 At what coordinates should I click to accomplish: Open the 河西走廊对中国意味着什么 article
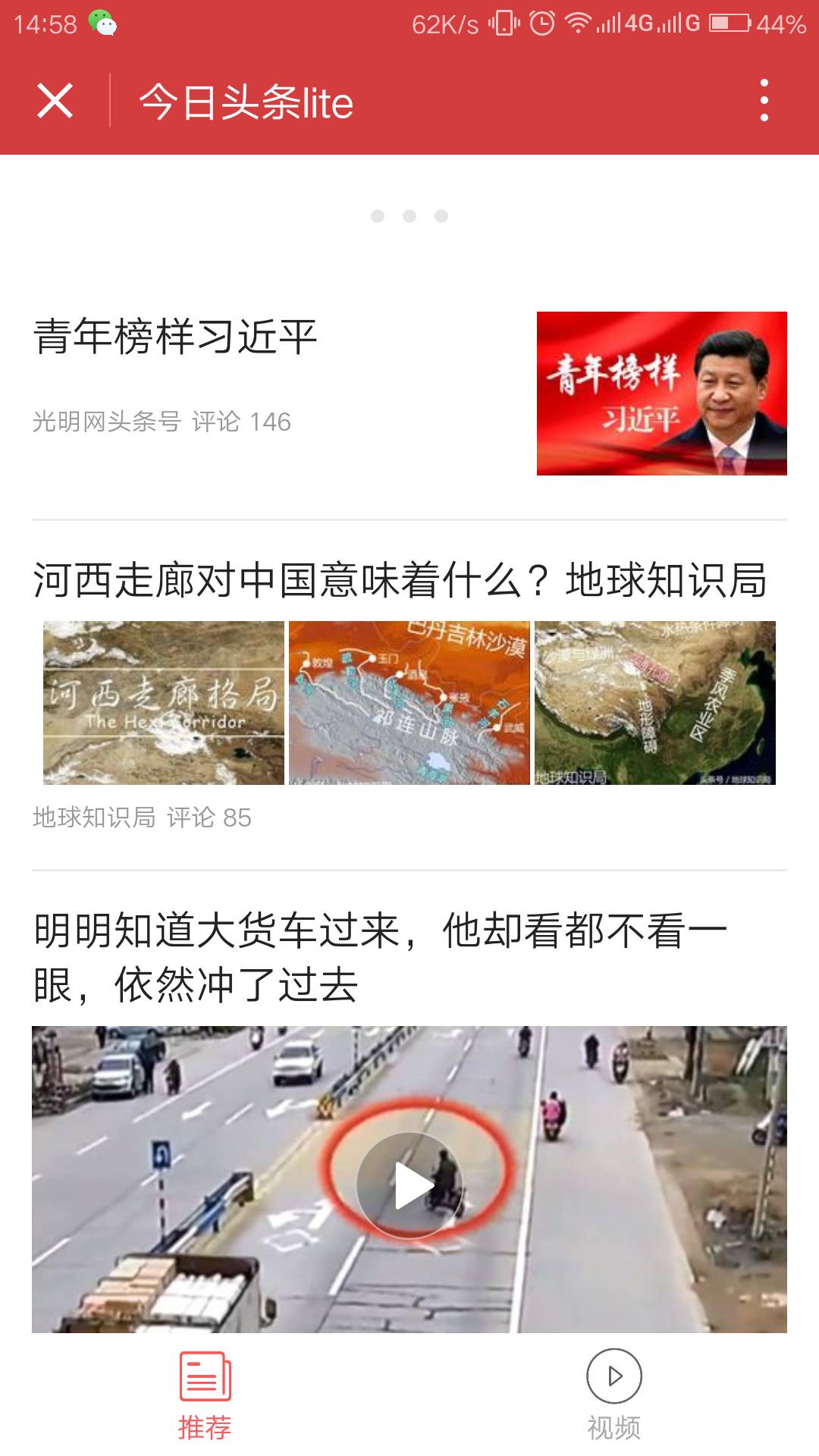[x=400, y=581]
